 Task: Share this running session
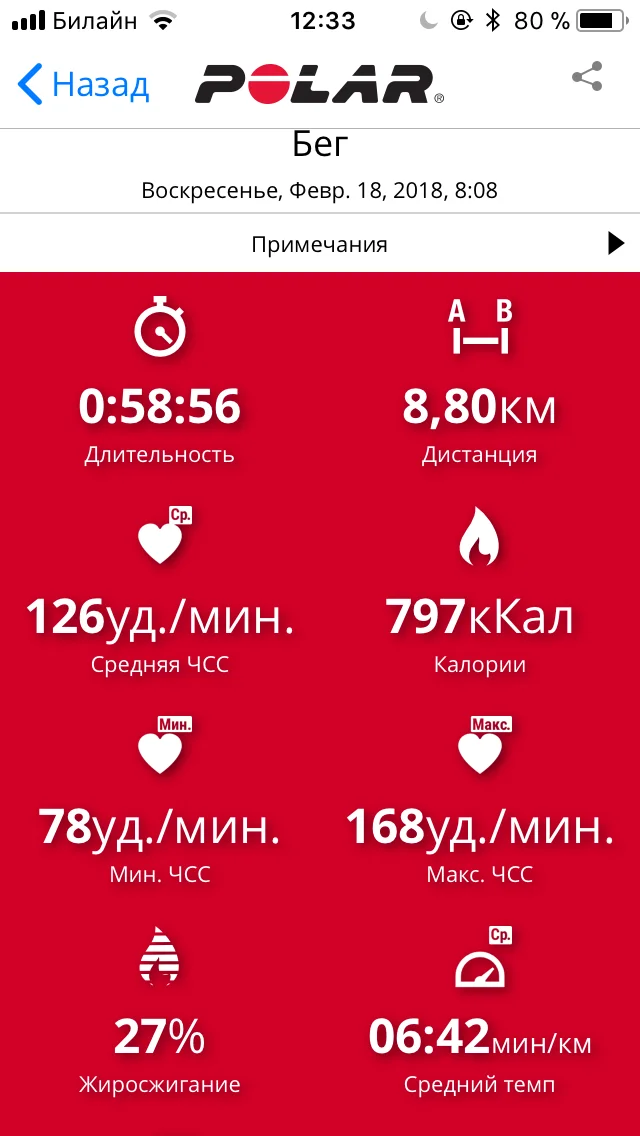pyautogui.click(x=587, y=78)
